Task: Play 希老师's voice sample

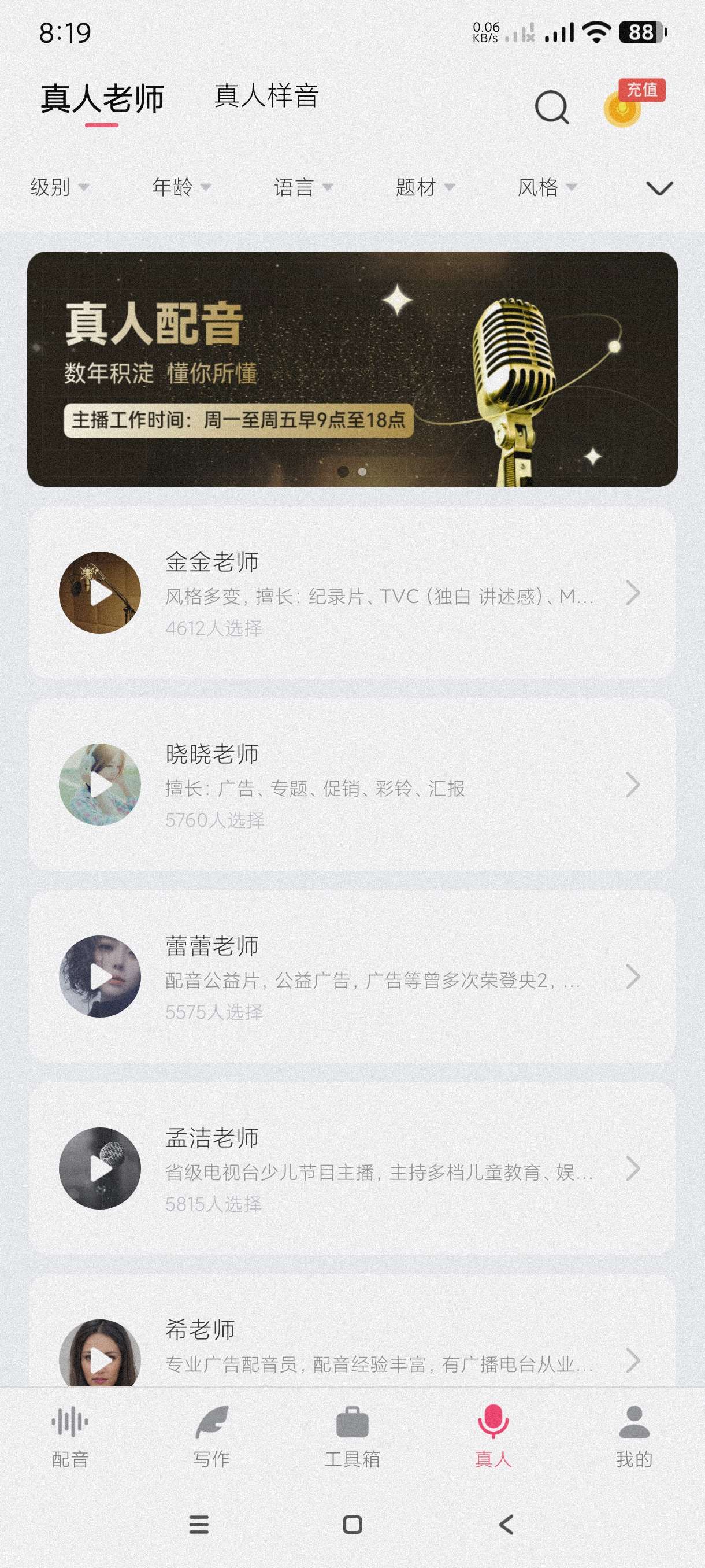Action: 100,1359
